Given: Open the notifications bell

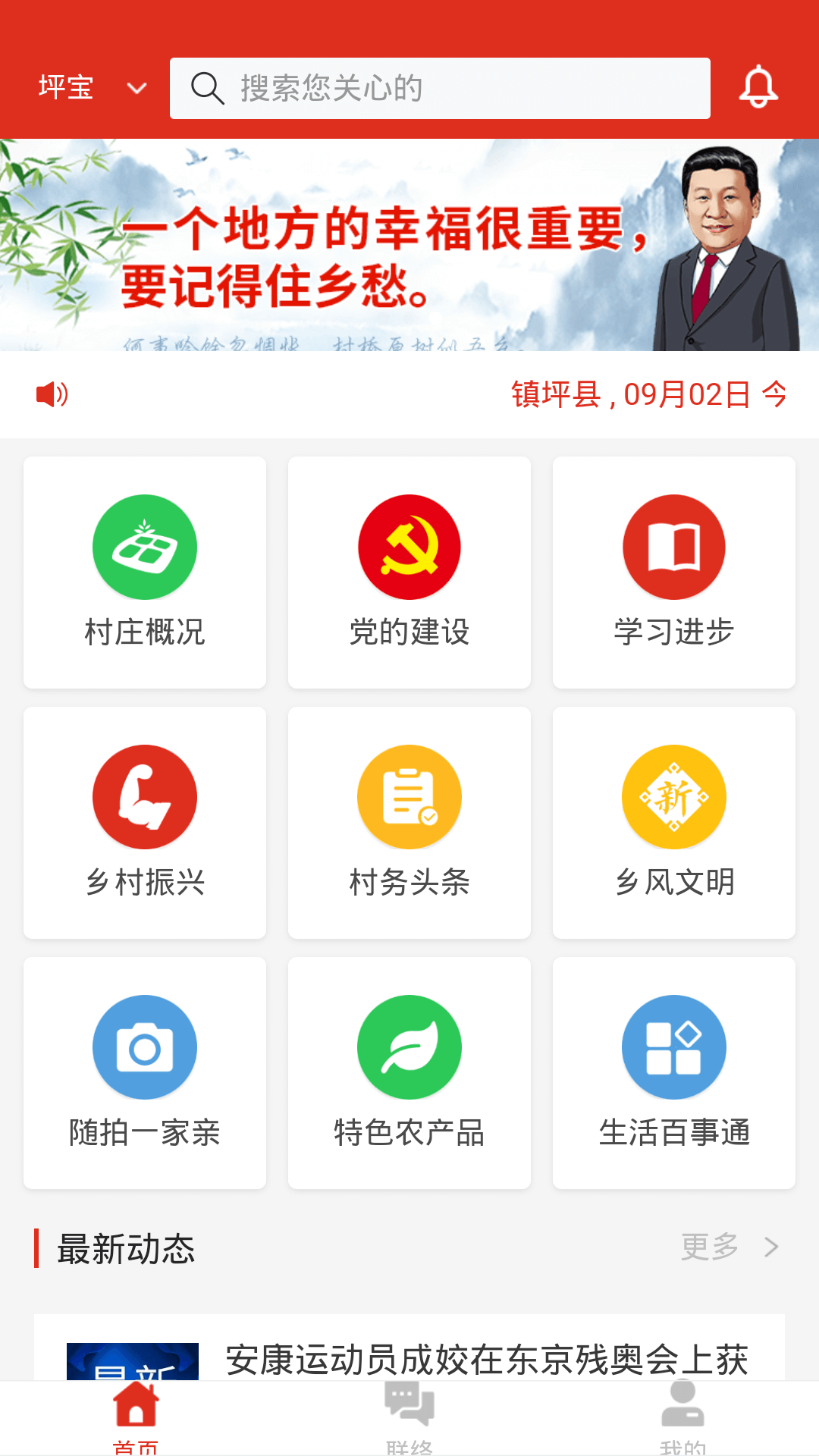Looking at the screenshot, I should pos(758,88).
